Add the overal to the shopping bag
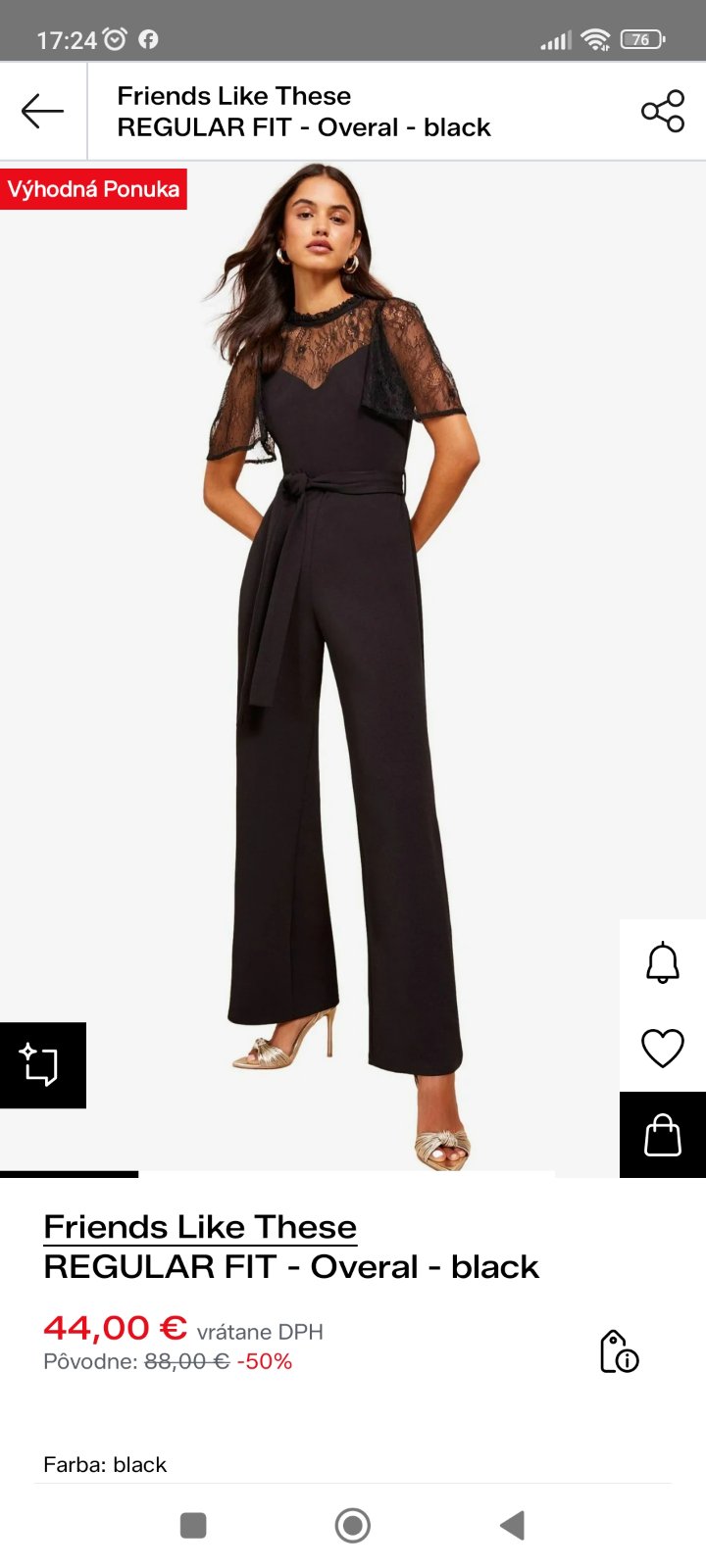The height and width of the screenshot is (1568, 706). tap(663, 1135)
